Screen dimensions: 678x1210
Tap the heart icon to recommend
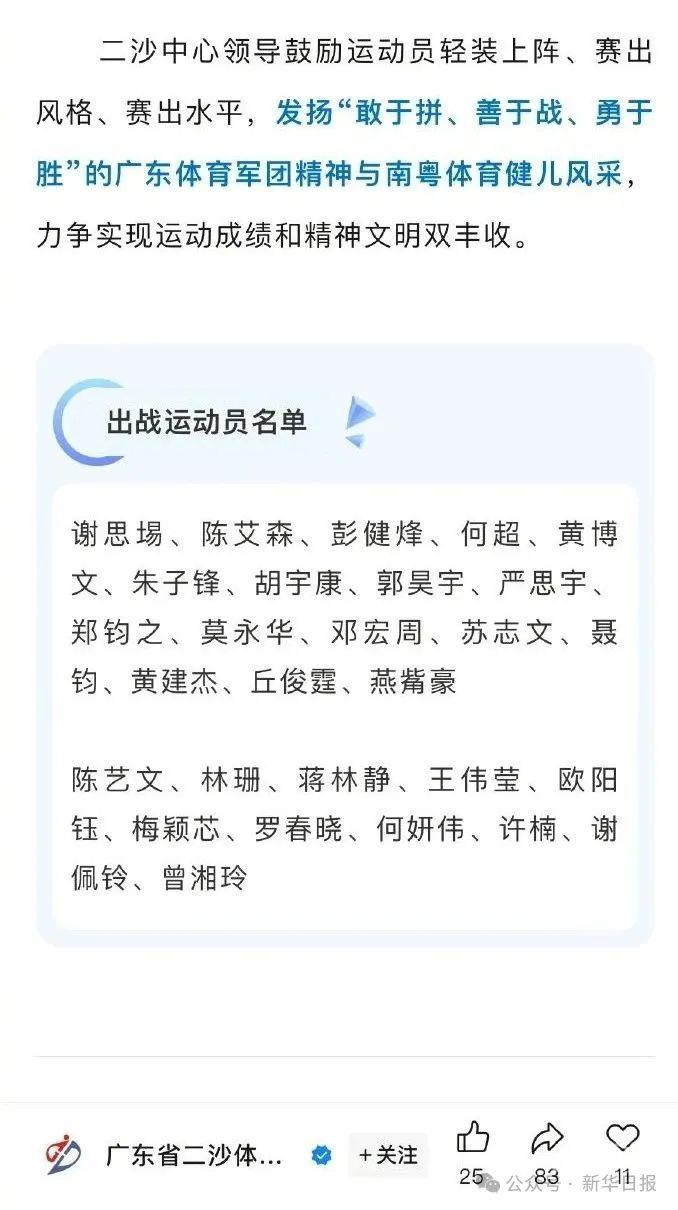[623, 1138]
